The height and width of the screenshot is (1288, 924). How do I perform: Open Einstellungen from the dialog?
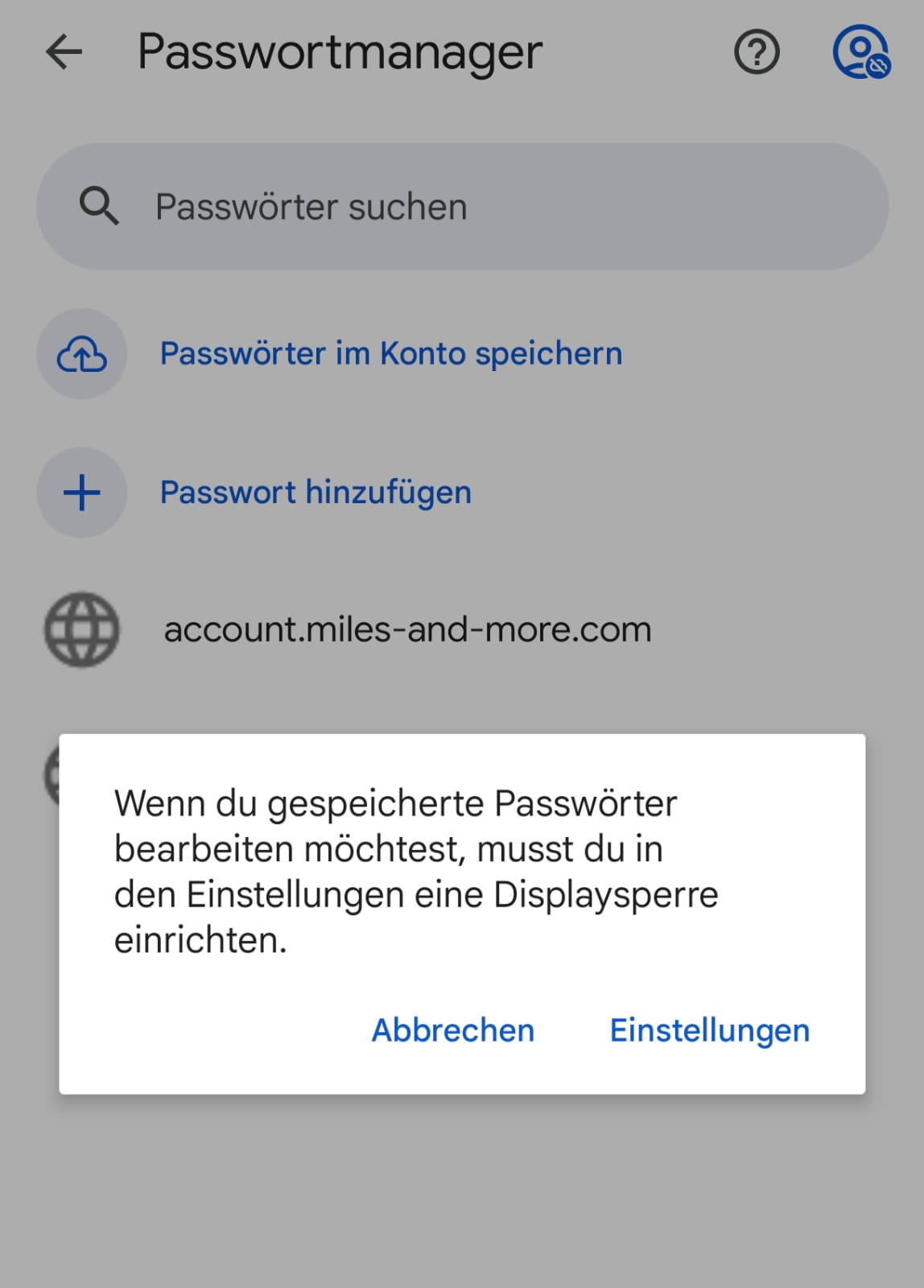(x=709, y=1030)
